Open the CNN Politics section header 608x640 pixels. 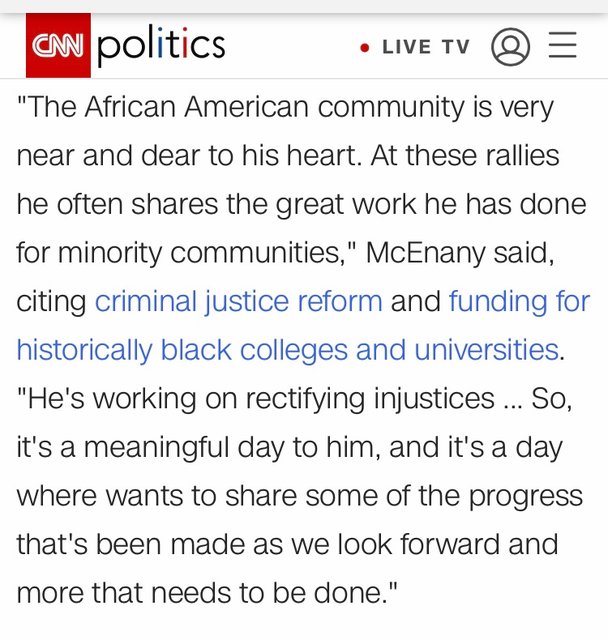point(160,46)
